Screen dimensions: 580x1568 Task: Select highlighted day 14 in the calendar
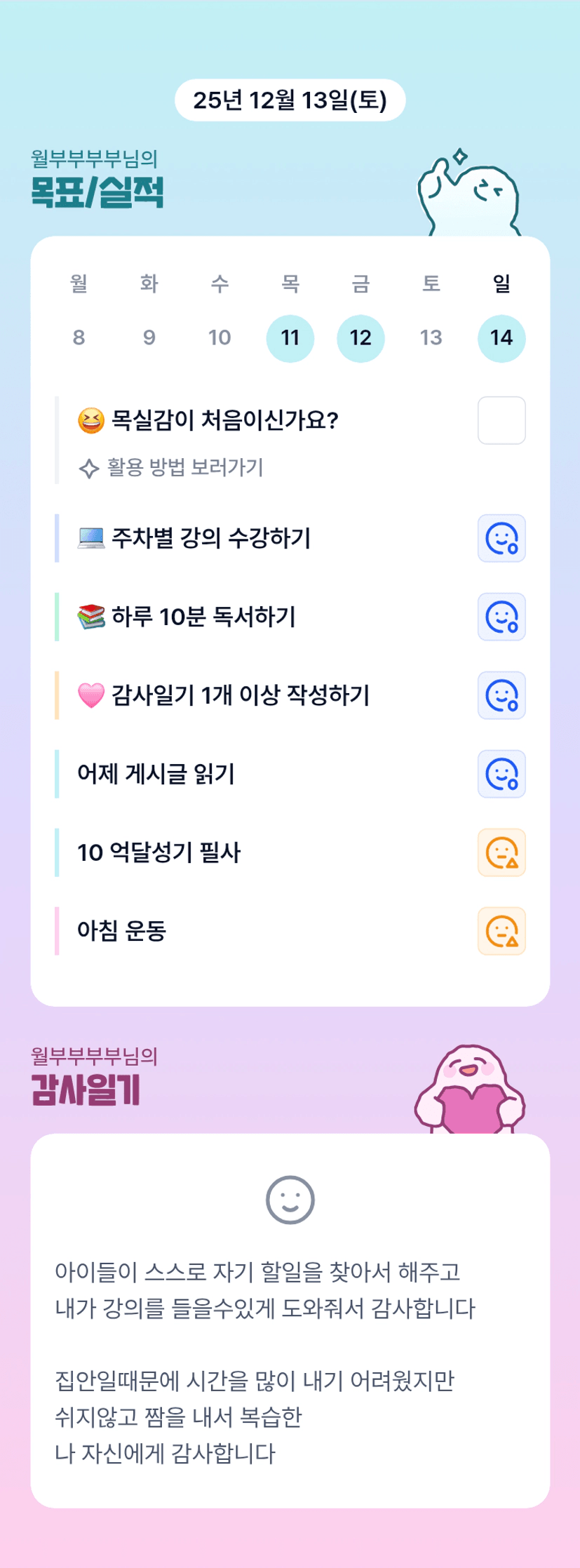tap(501, 338)
